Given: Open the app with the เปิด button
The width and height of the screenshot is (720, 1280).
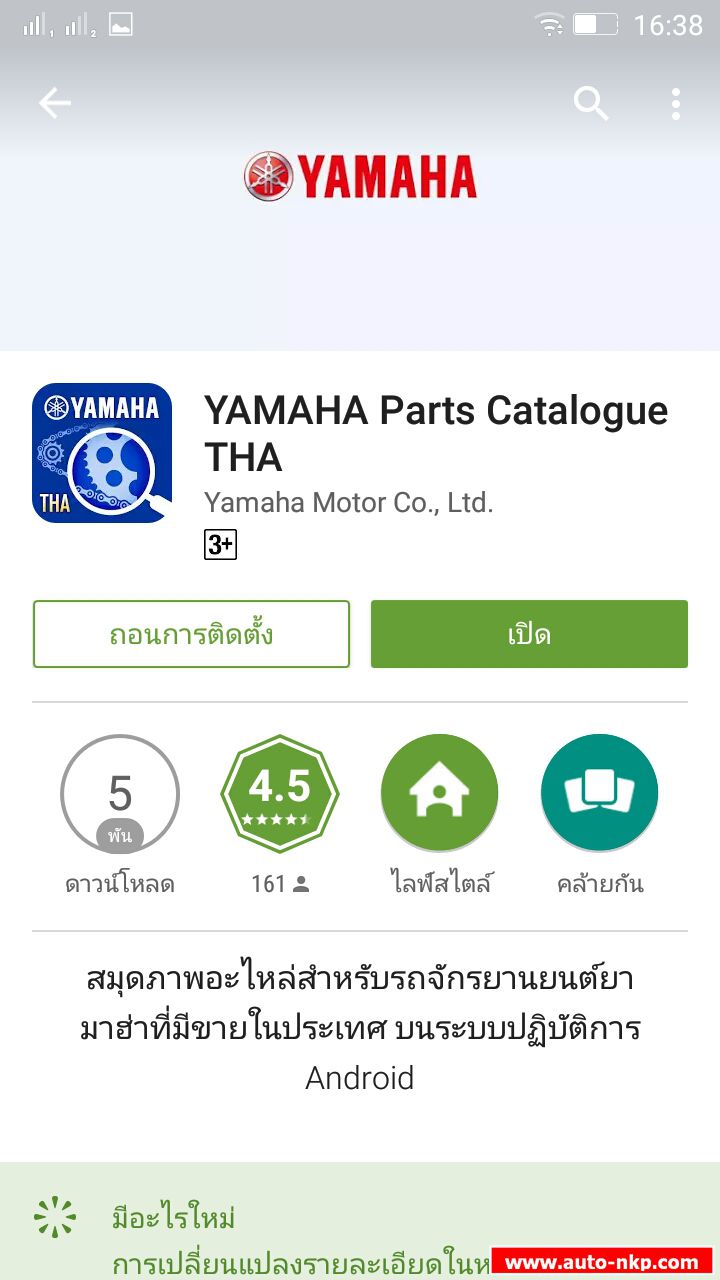Looking at the screenshot, I should tap(529, 634).
